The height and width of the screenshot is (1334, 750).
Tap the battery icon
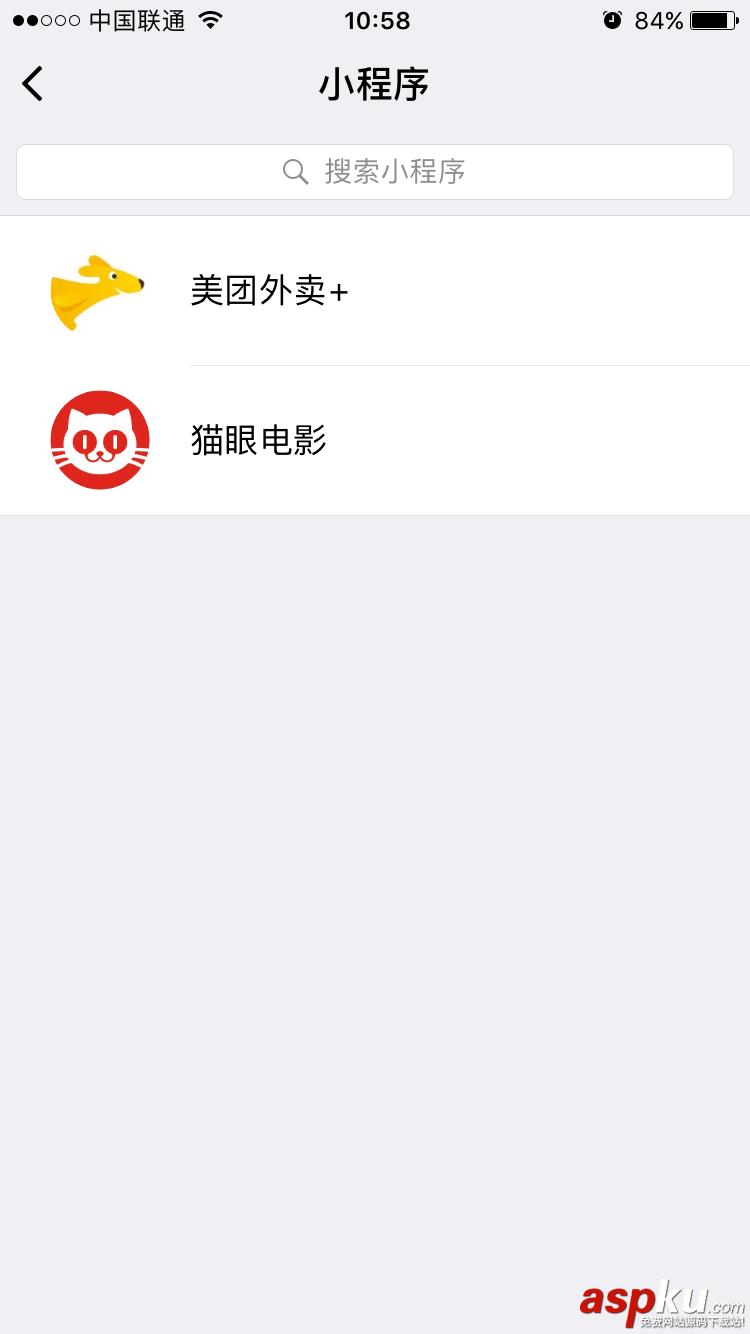712,19
